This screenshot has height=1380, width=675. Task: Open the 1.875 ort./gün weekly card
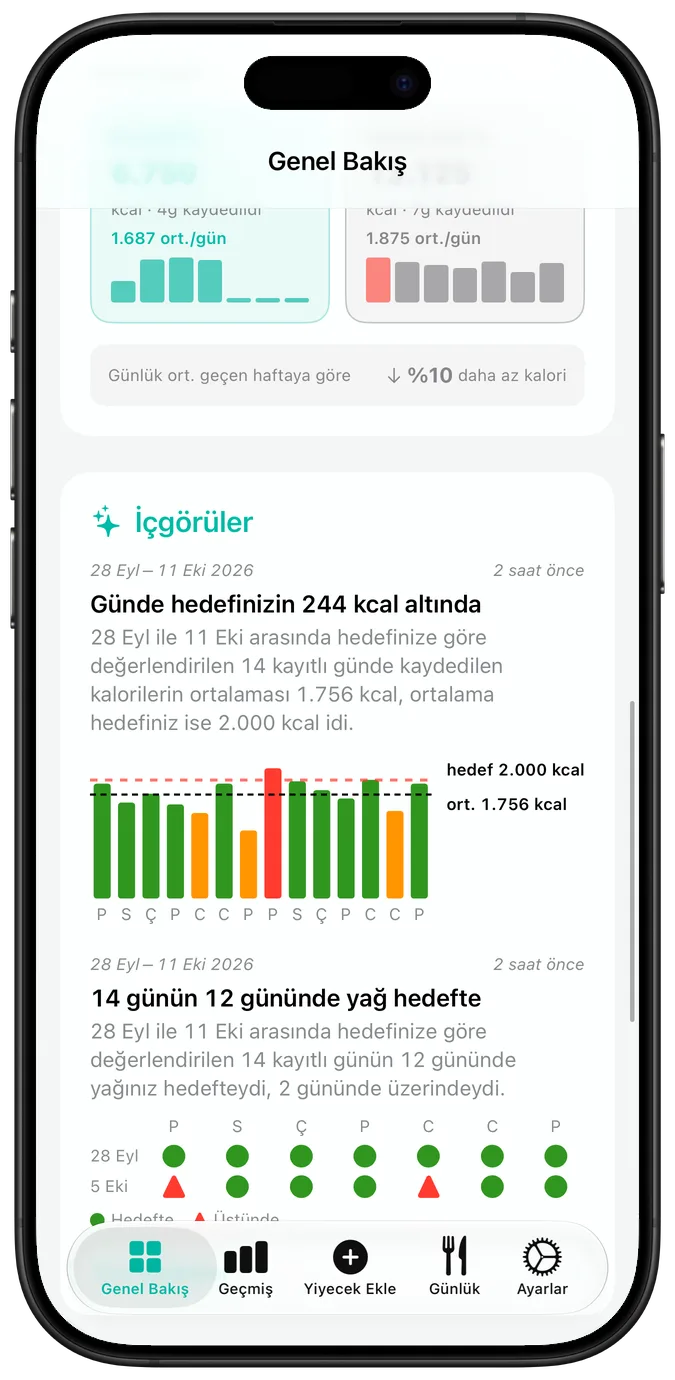tap(465, 262)
